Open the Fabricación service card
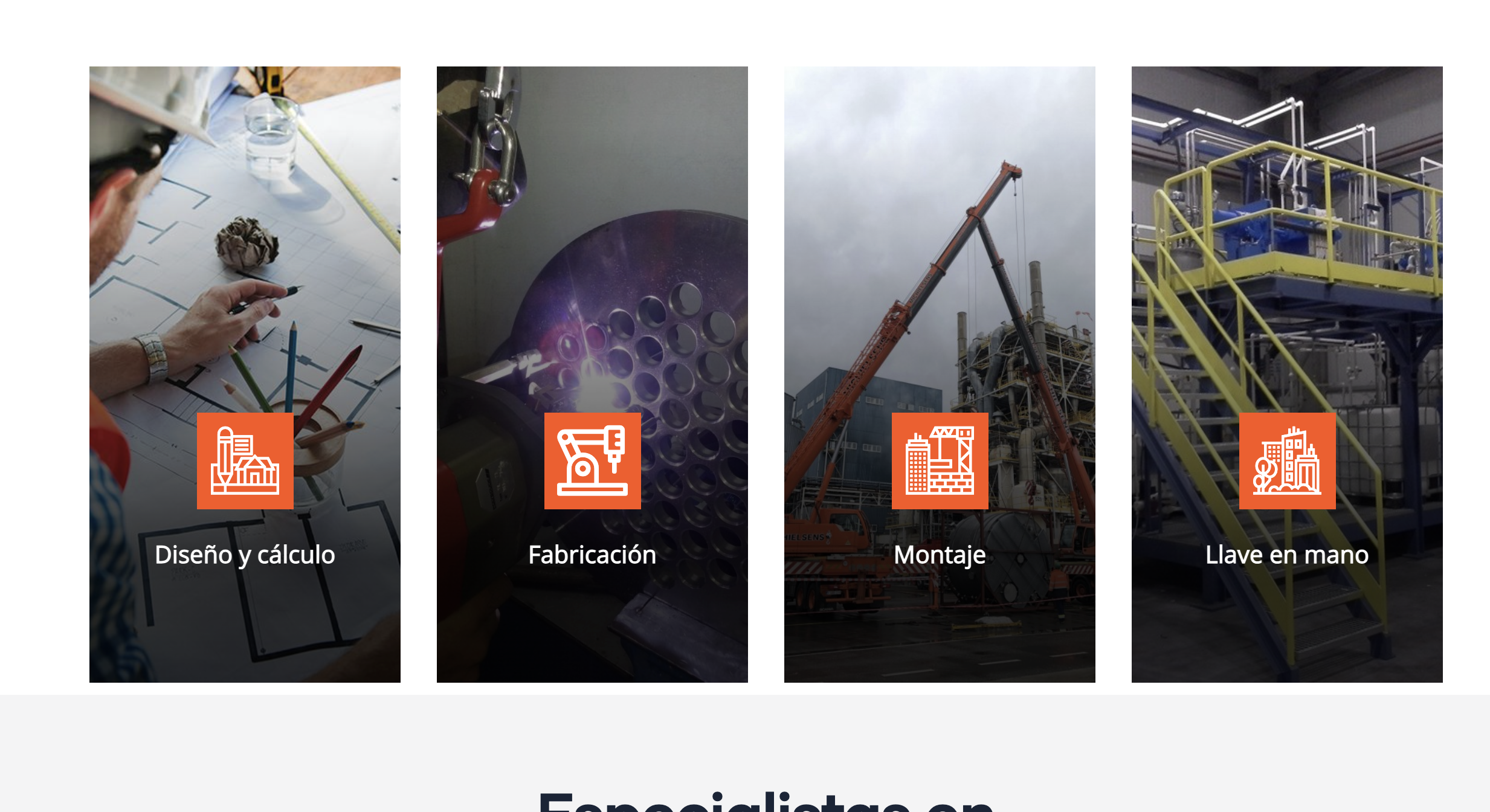1490x812 pixels. [x=592, y=375]
